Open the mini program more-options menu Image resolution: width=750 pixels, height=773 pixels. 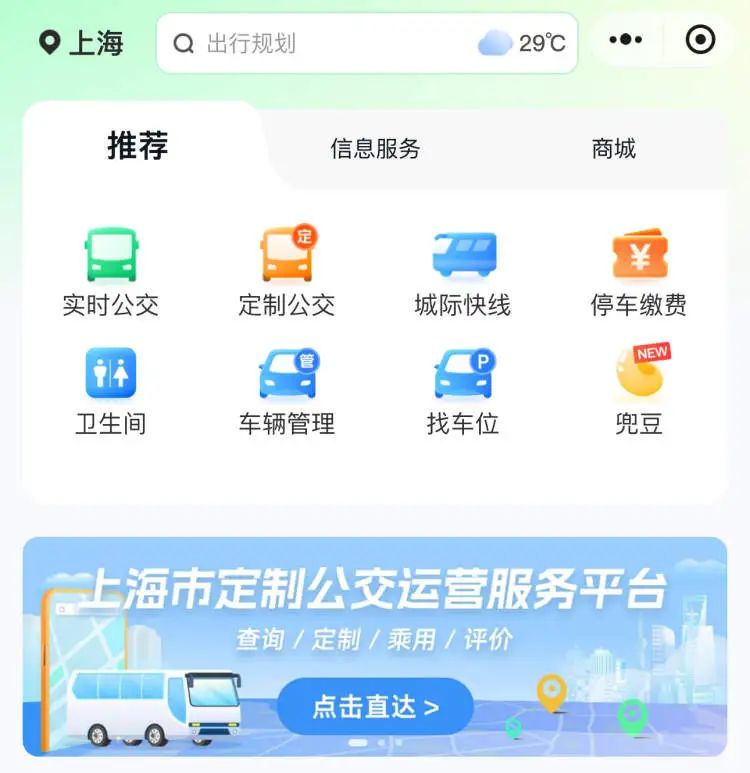[626, 40]
